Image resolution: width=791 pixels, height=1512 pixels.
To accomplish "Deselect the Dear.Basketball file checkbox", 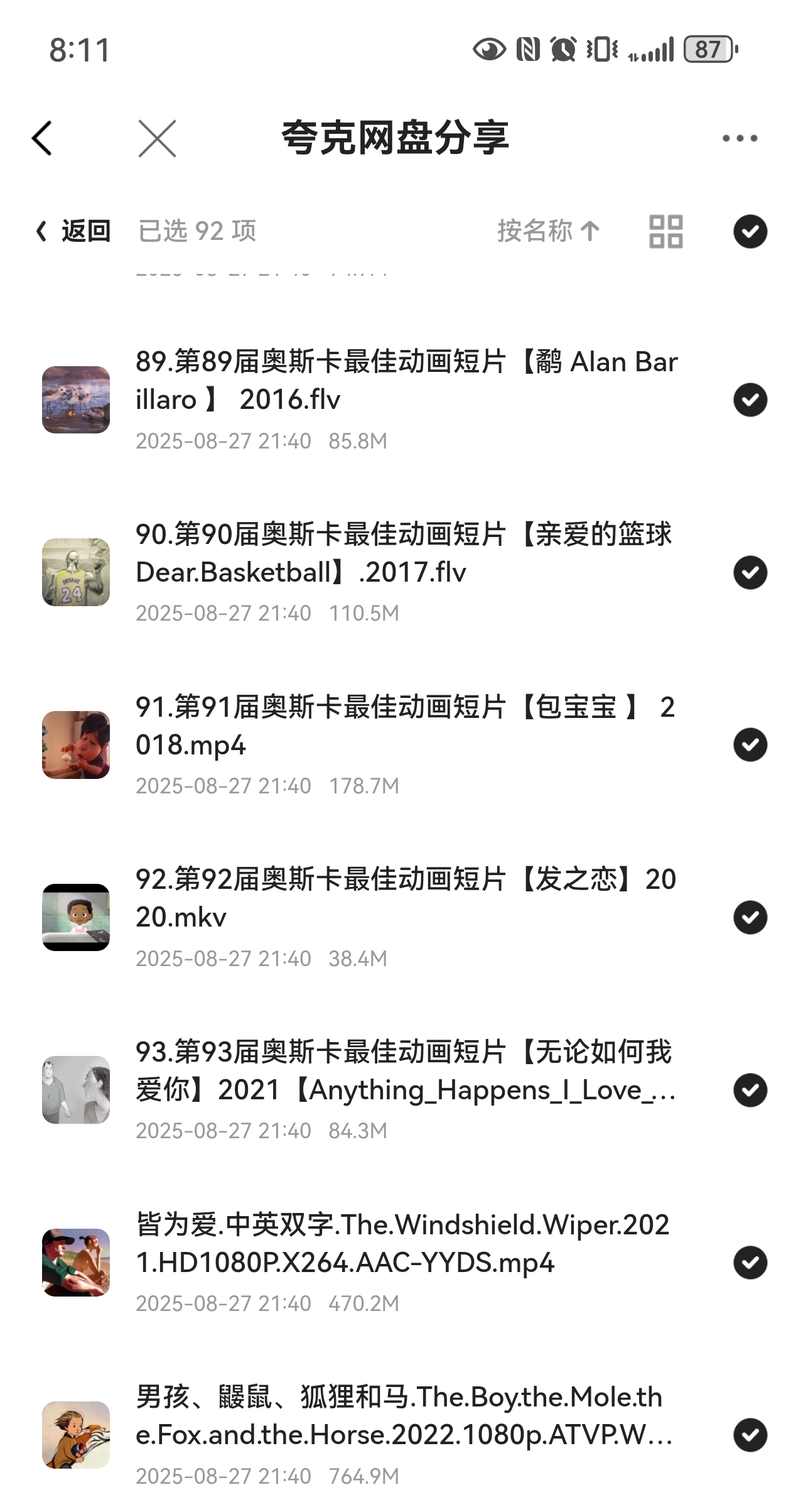I will pos(750,572).
